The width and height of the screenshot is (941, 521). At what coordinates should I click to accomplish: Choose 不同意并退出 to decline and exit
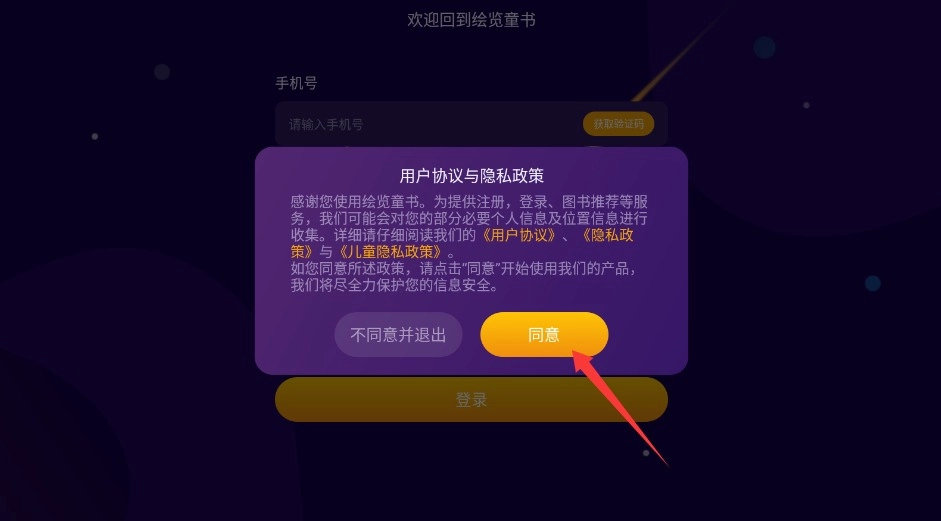point(398,335)
